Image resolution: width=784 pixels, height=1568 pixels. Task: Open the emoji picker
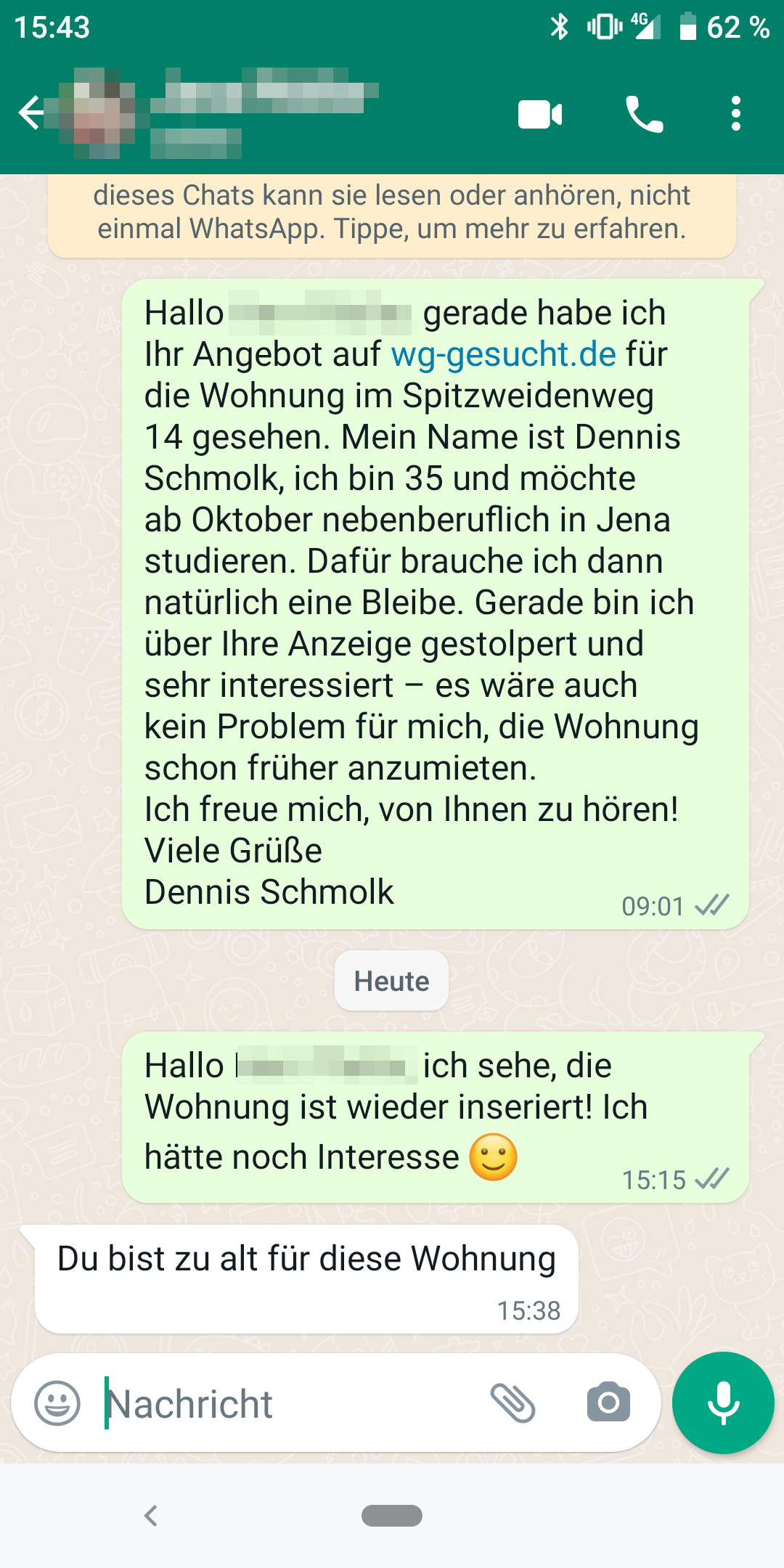(x=57, y=1402)
